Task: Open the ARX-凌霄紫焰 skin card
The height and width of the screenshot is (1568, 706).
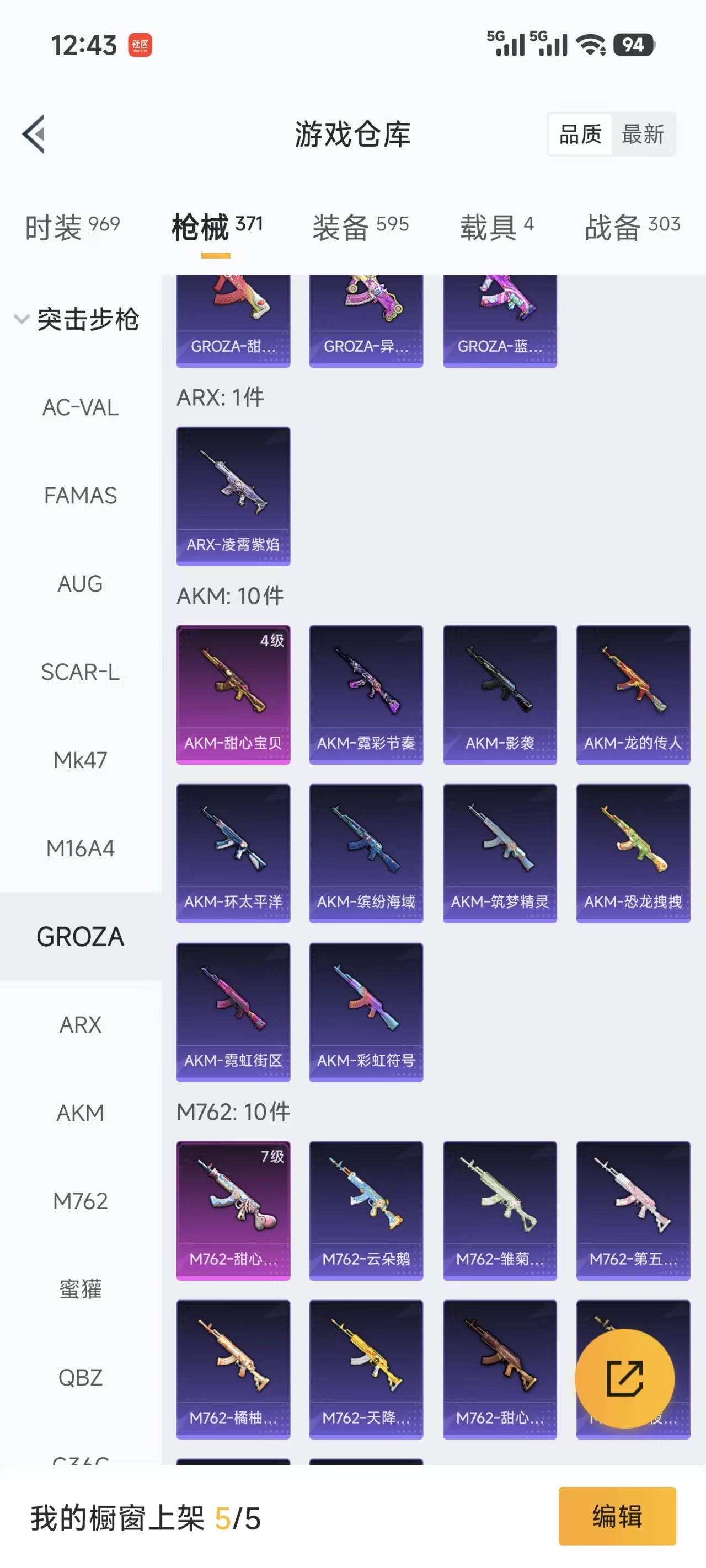Action: coord(233,496)
